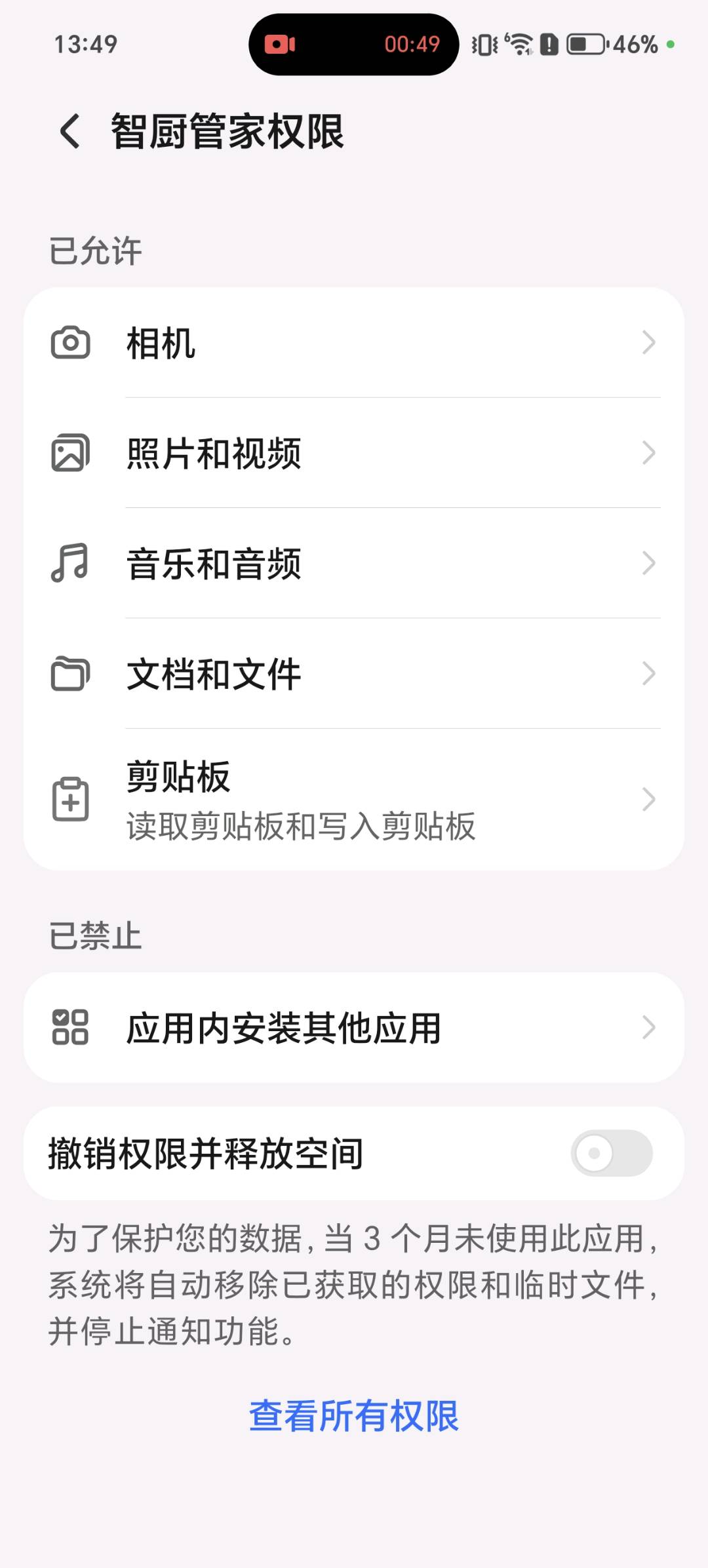Screen dimensions: 708x1568
Task: Open 文档和文件 permission settings
Action: (354, 673)
